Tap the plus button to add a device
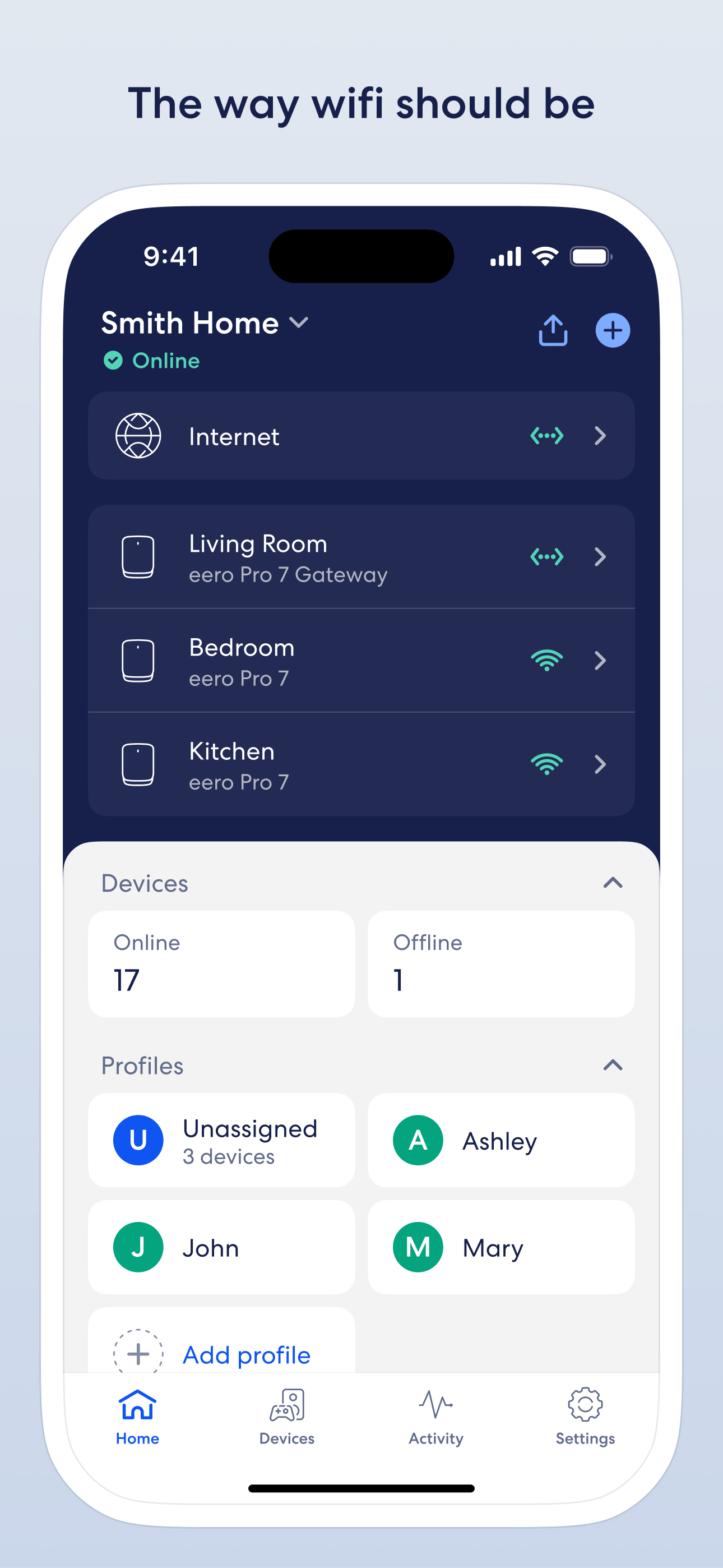Viewport: 723px width, 1568px height. pyautogui.click(x=612, y=330)
